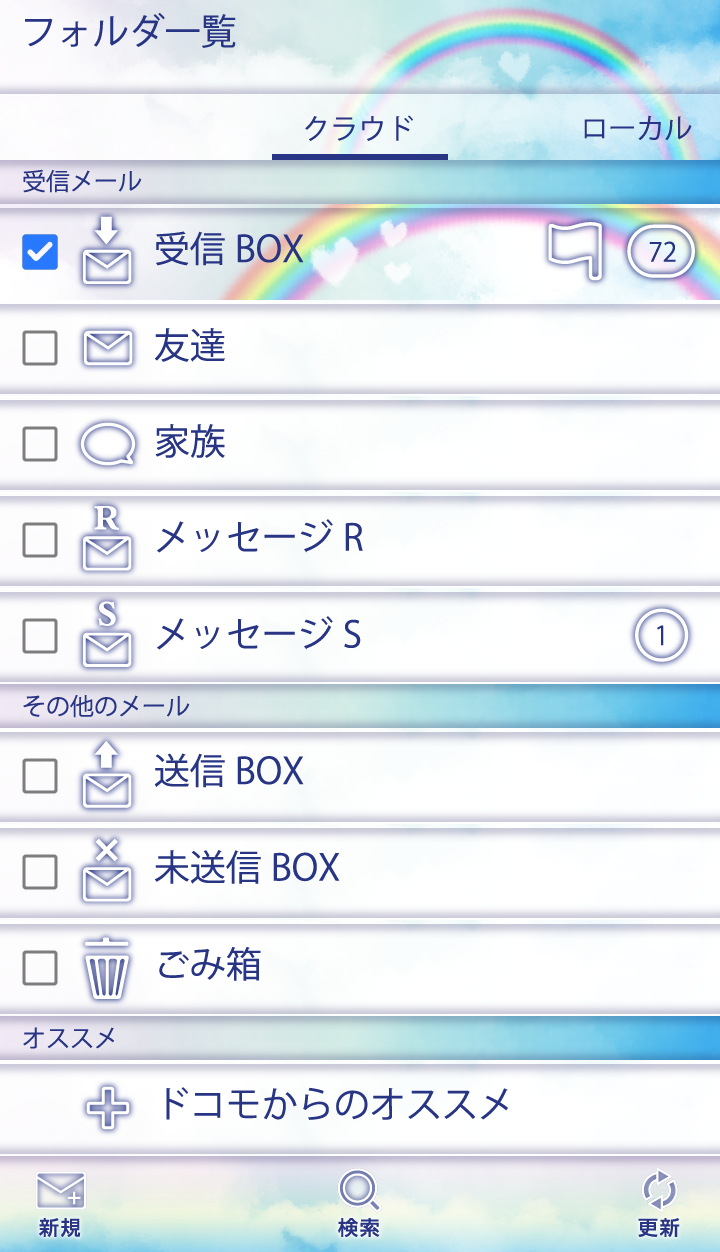The width and height of the screenshot is (720, 1252).
Task: Tick the 送信 BOX checkbox
Action: [40, 775]
